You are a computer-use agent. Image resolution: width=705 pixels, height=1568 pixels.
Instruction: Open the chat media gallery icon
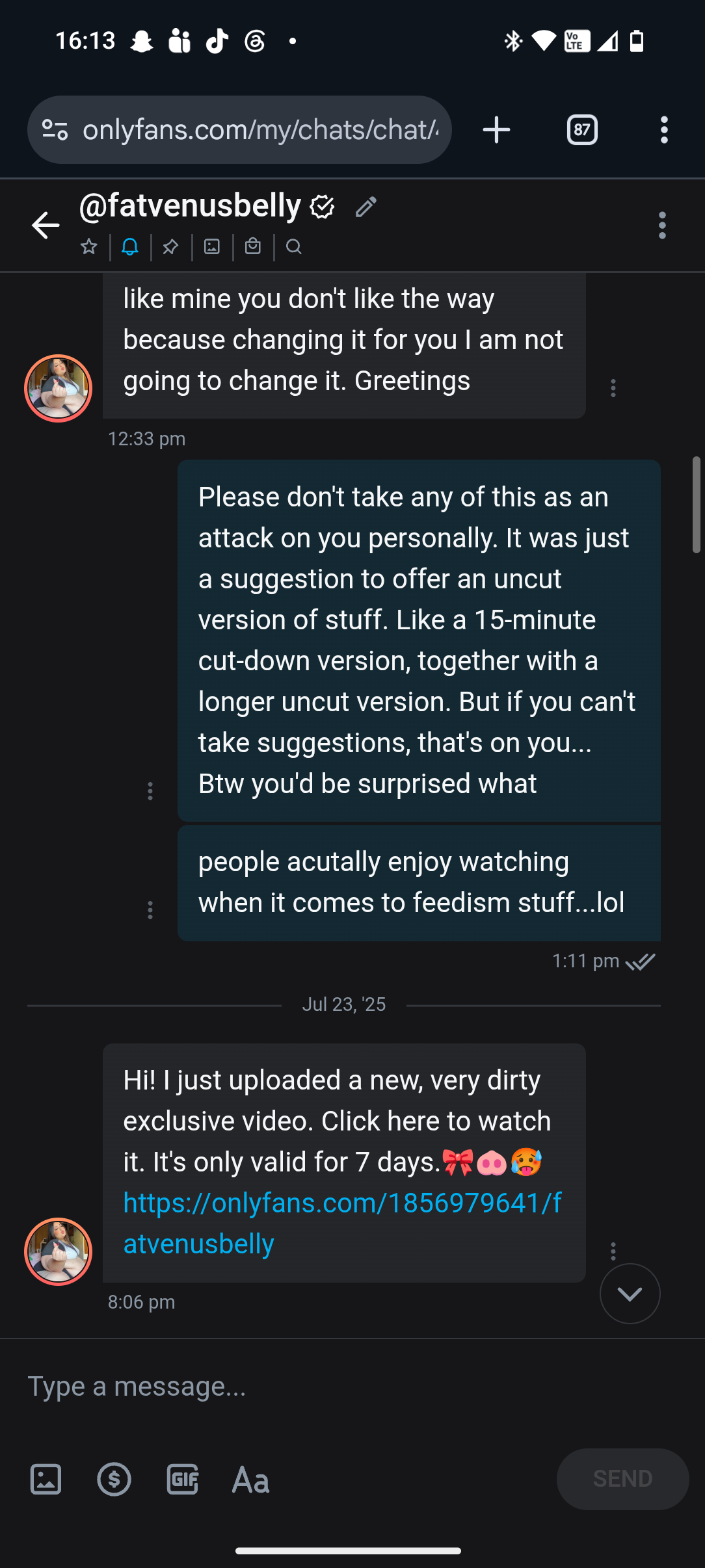[212, 247]
